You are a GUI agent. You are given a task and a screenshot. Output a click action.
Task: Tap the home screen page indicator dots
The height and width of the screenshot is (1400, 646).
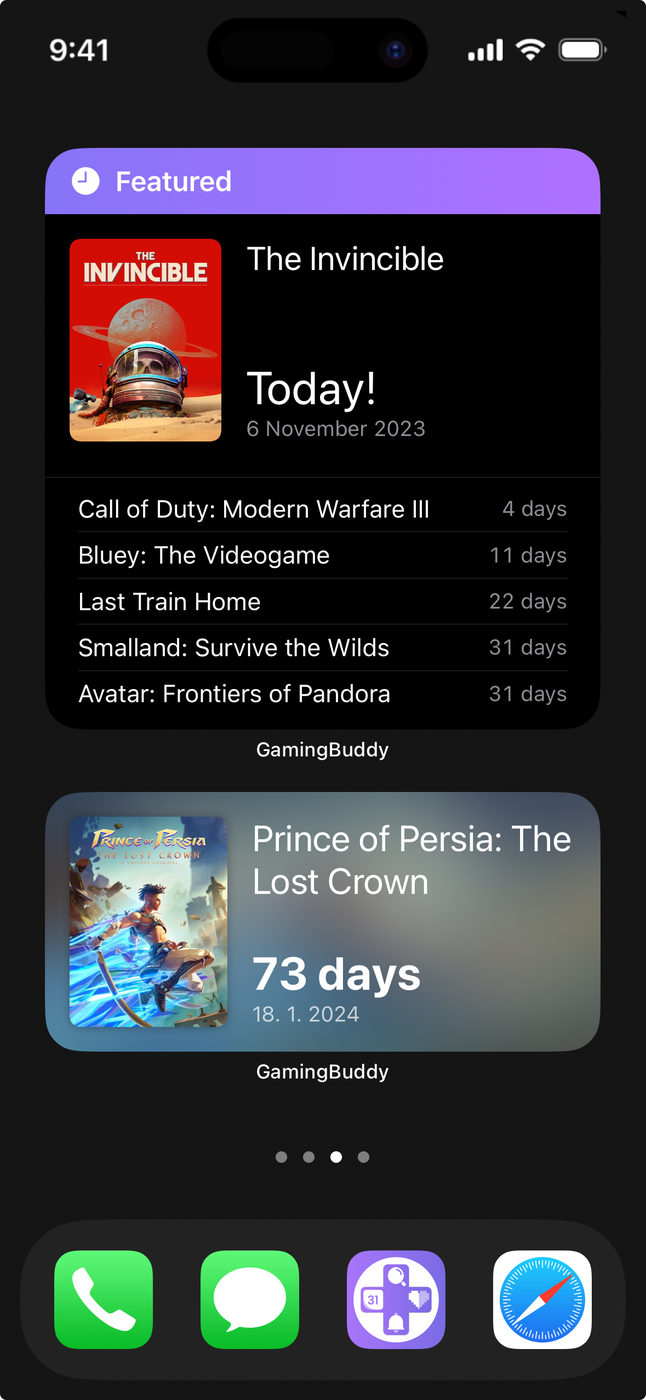tap(322, 1157)
